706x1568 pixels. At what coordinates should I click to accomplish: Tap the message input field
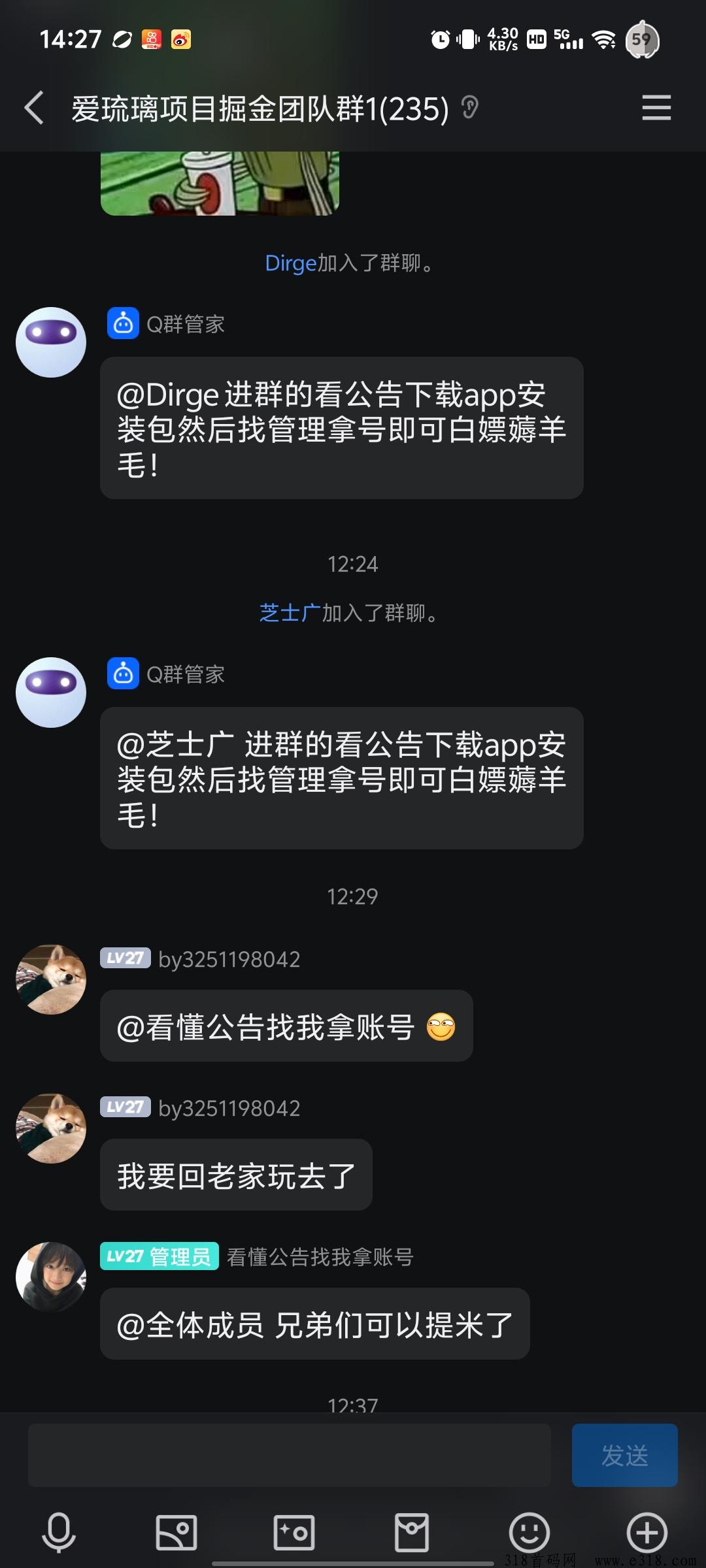pos(289,1456)
